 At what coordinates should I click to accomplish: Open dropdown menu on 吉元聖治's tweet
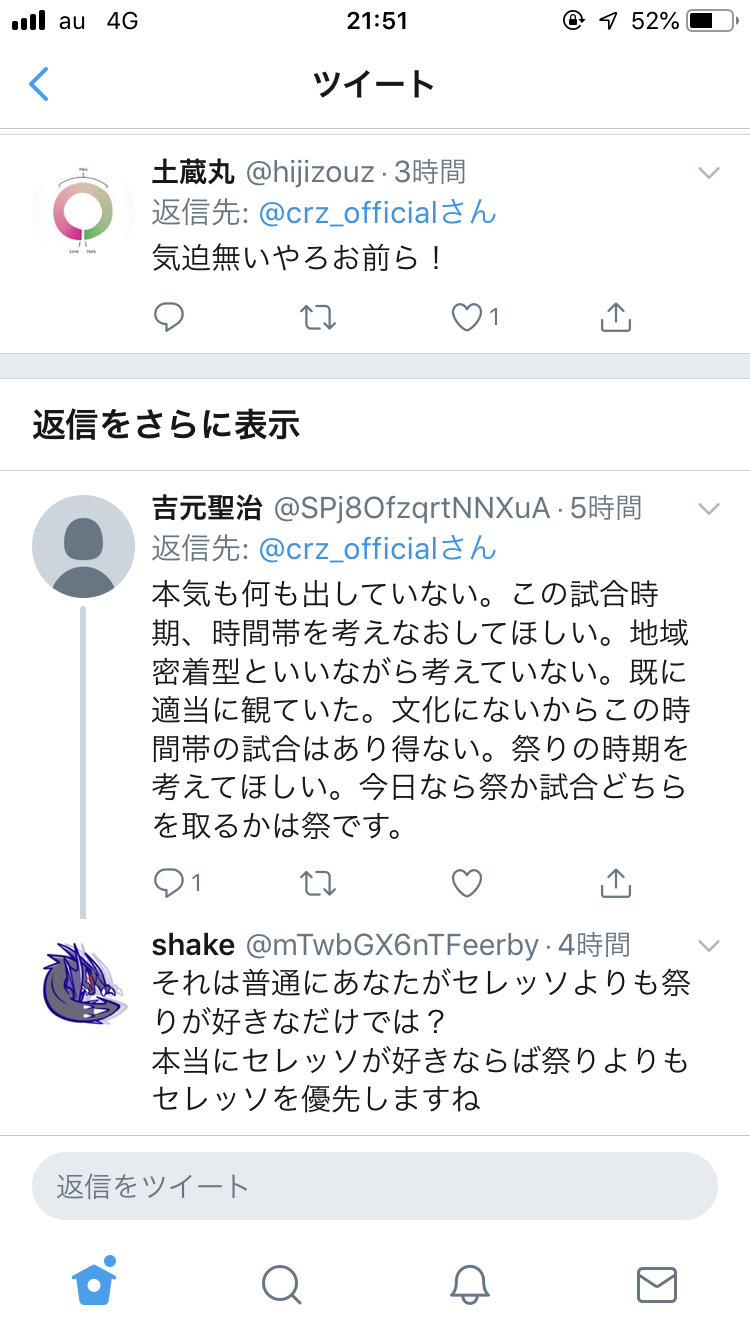pos(708,509)
